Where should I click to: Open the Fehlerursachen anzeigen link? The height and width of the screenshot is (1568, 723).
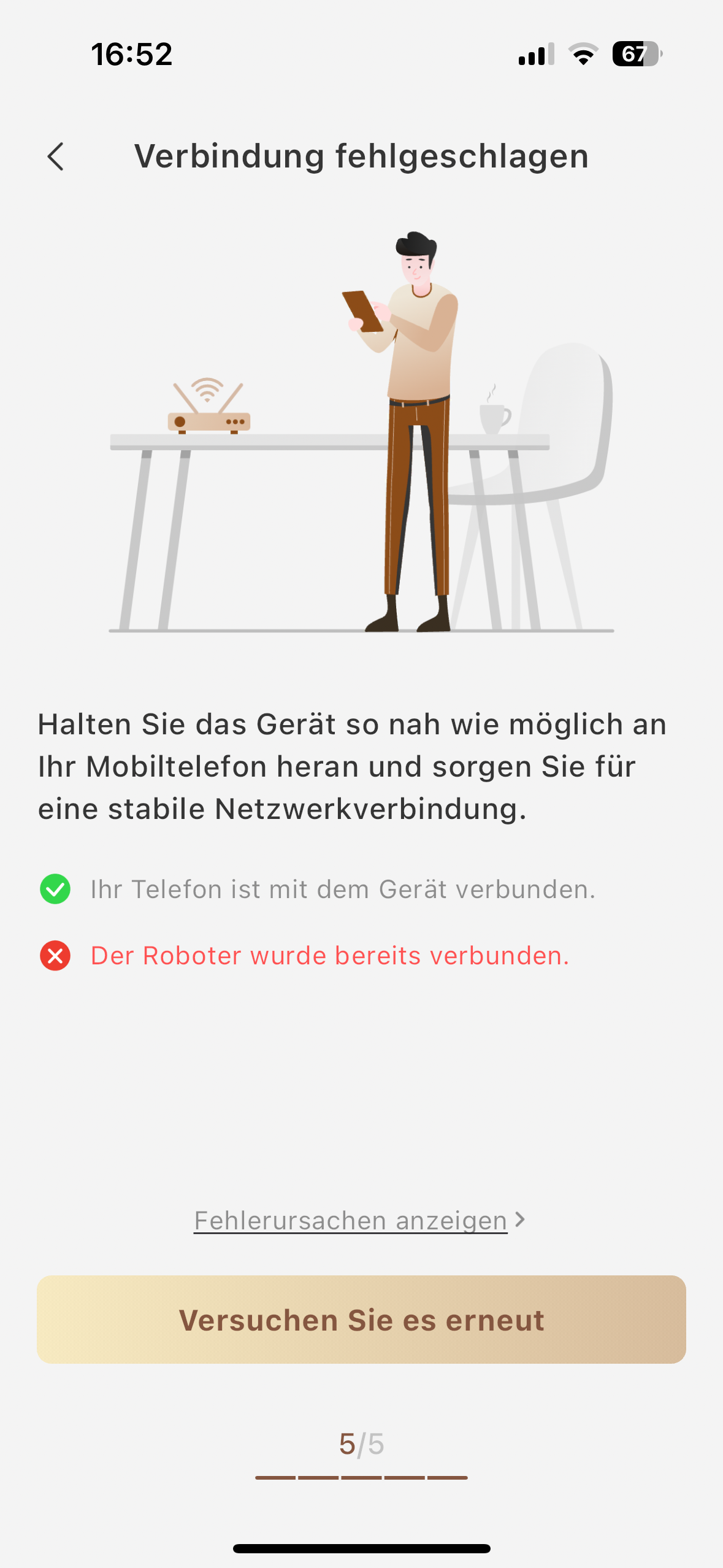359,1220
